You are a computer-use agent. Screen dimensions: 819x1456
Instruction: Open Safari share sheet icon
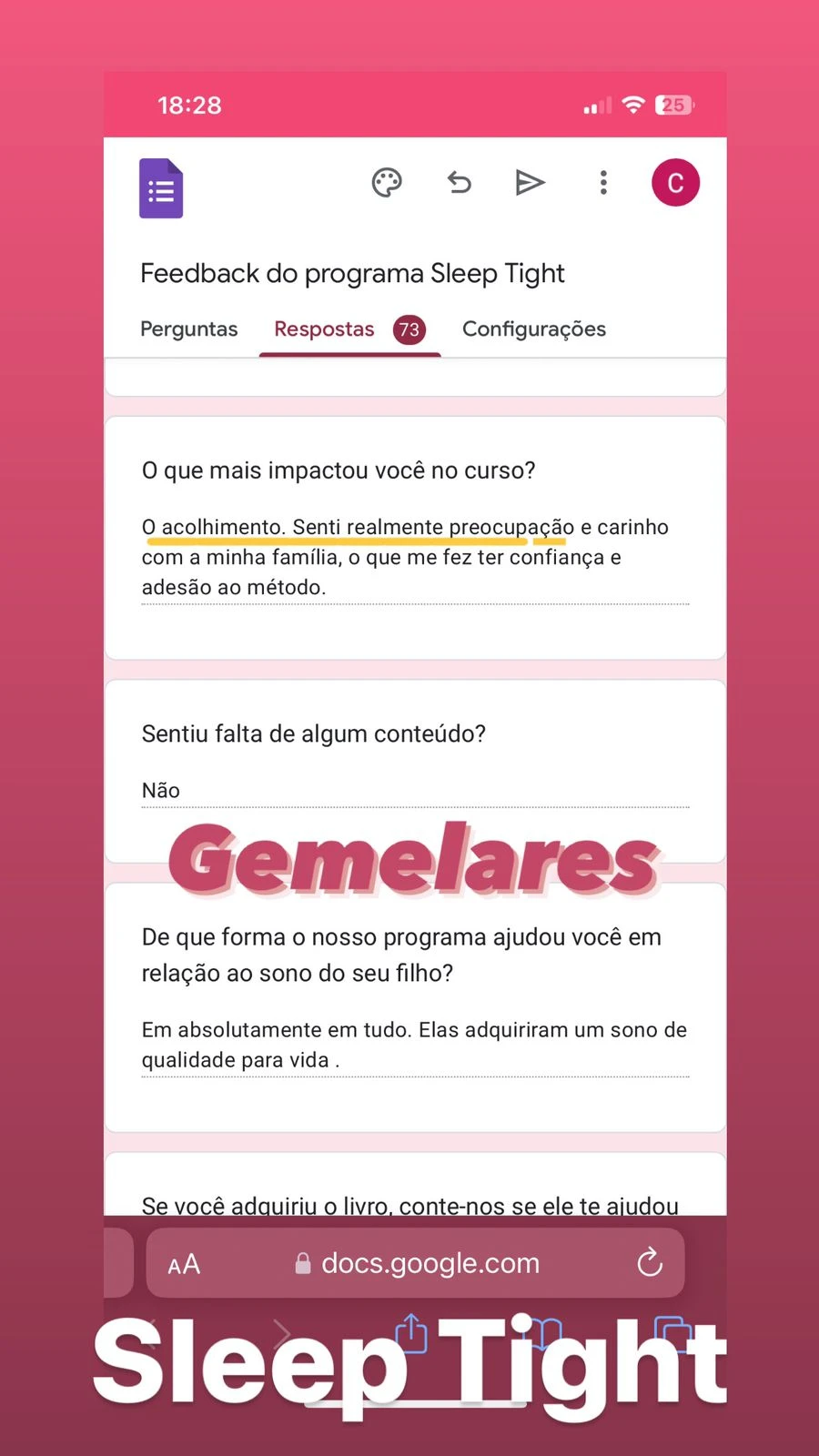[410, 1334]
